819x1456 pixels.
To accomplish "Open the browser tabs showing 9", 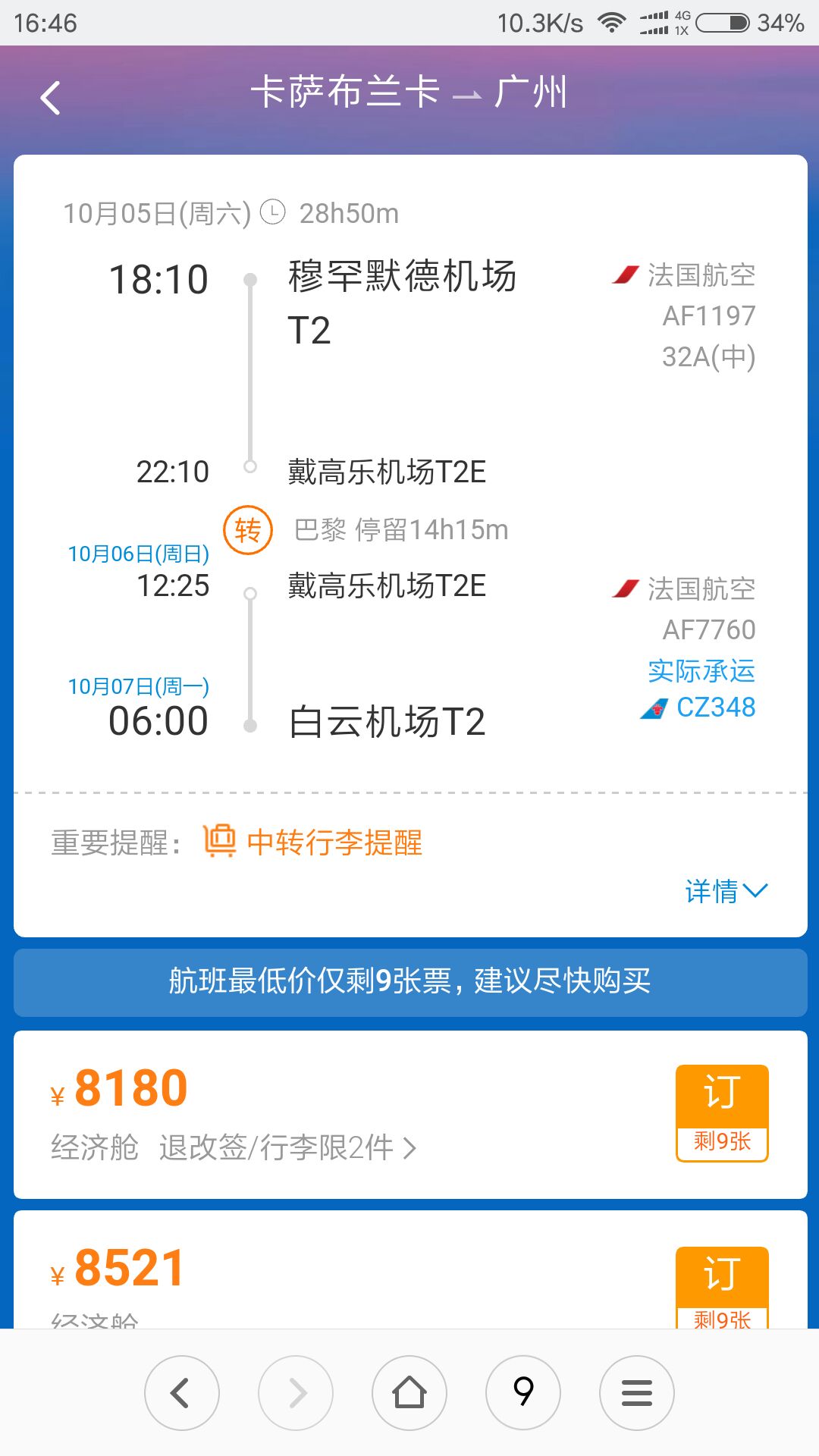I will tap(523, 1393).
